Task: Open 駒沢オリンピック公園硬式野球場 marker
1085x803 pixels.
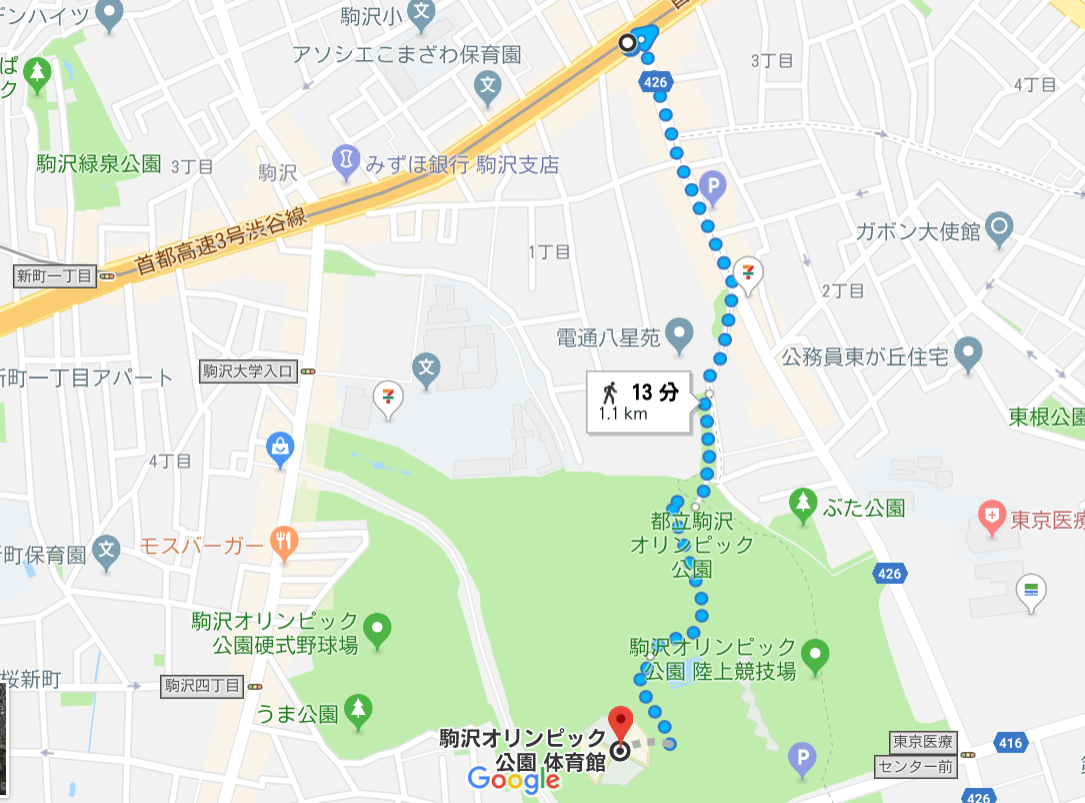Action: tap(377, 630)
